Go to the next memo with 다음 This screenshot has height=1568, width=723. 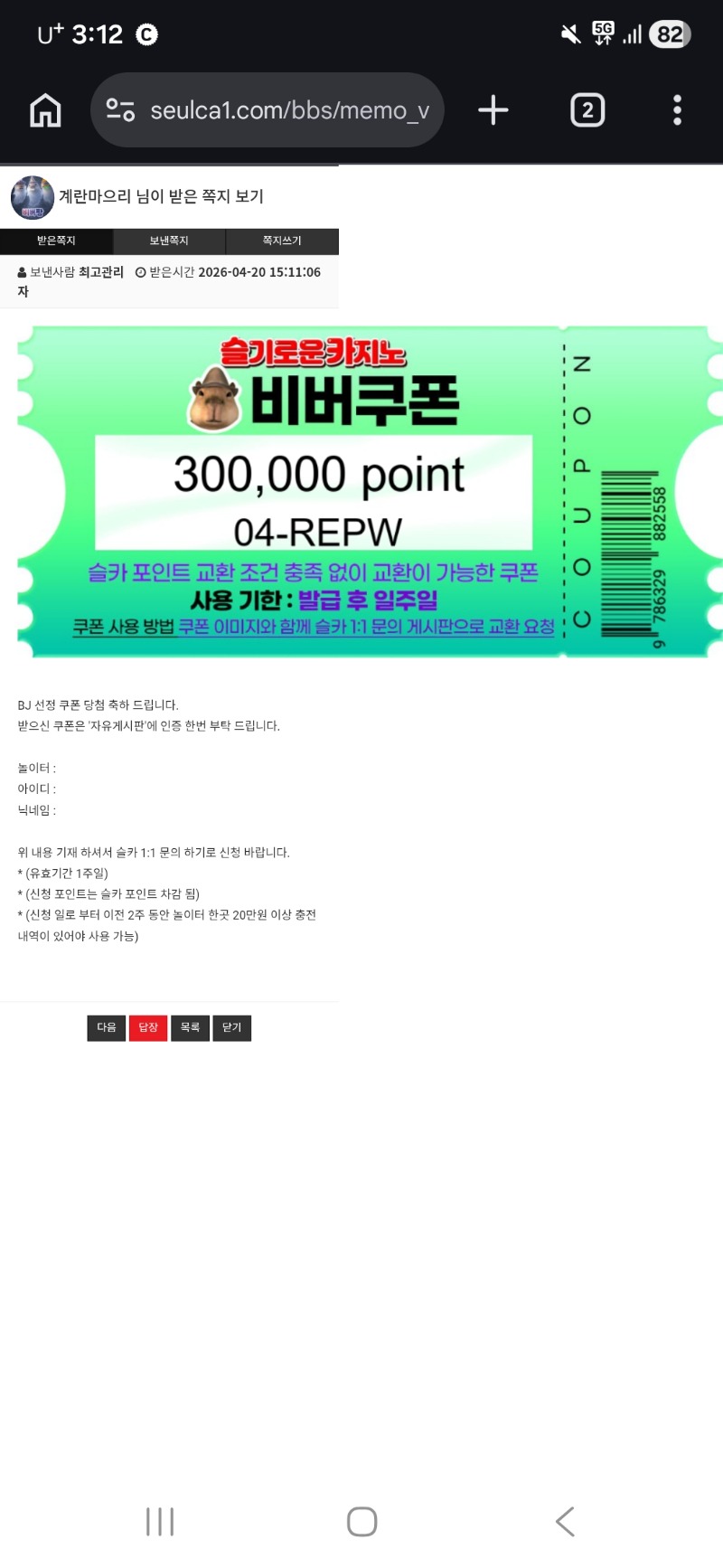(x=107, y=1028)
